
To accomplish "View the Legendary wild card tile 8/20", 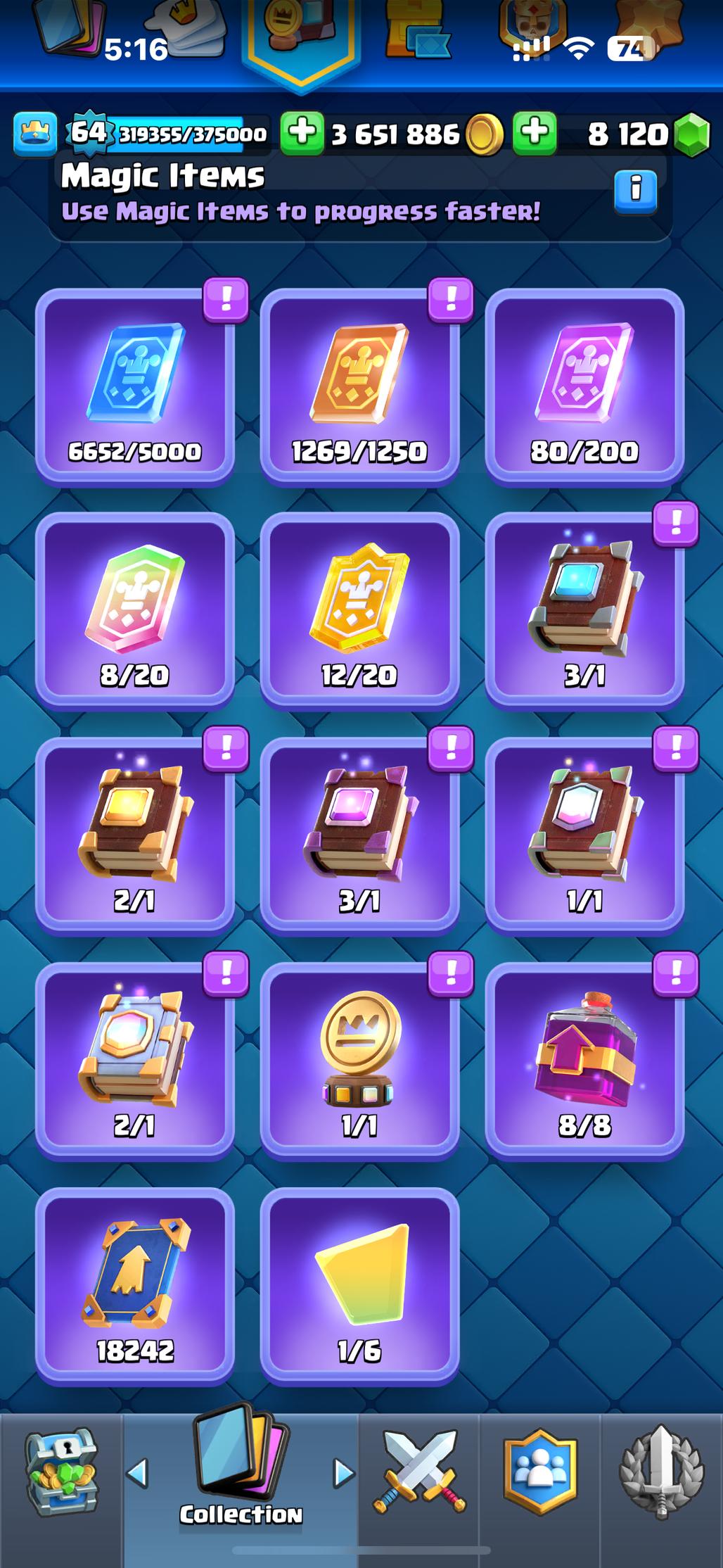I will pyautogui.click(x=134, y=611).
